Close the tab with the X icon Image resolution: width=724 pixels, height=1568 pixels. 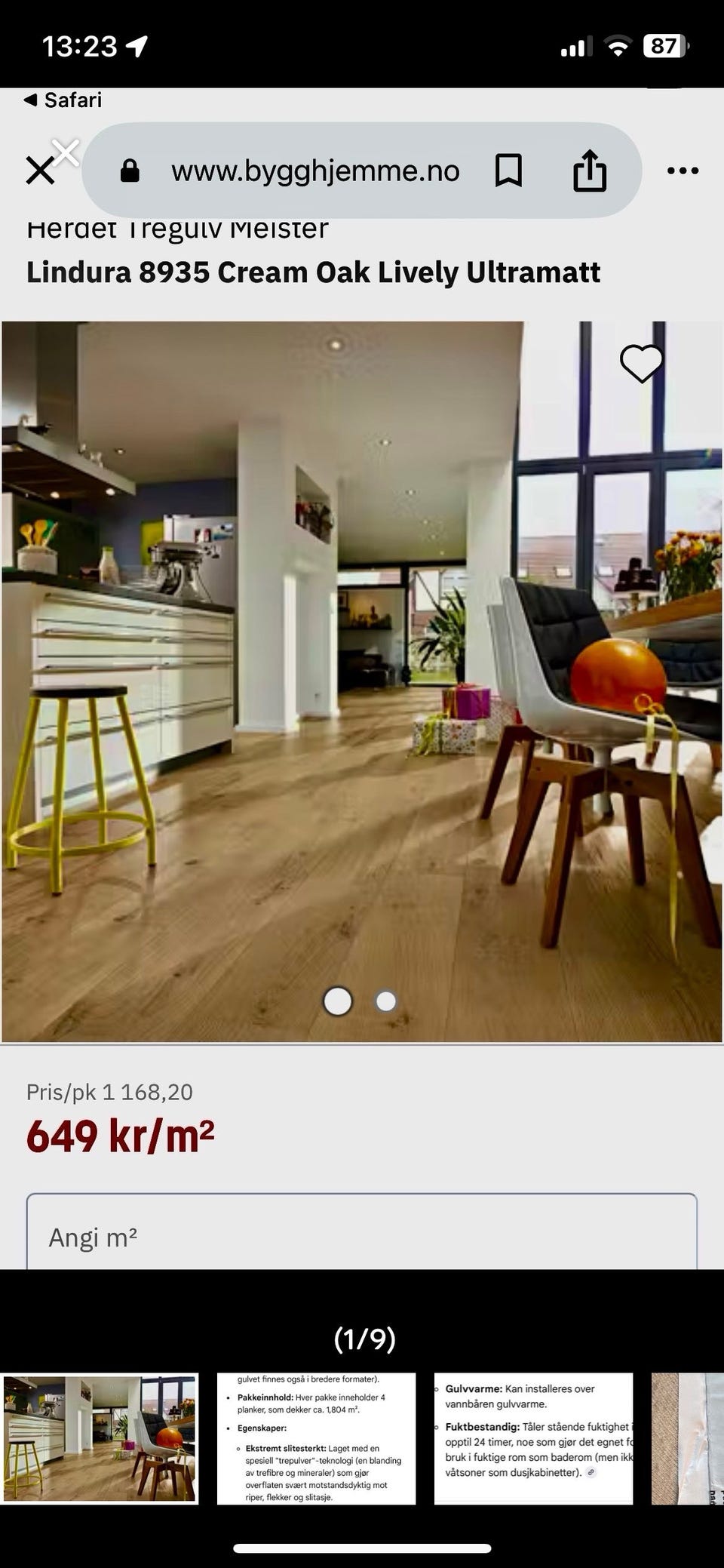(x=41, y=170)
